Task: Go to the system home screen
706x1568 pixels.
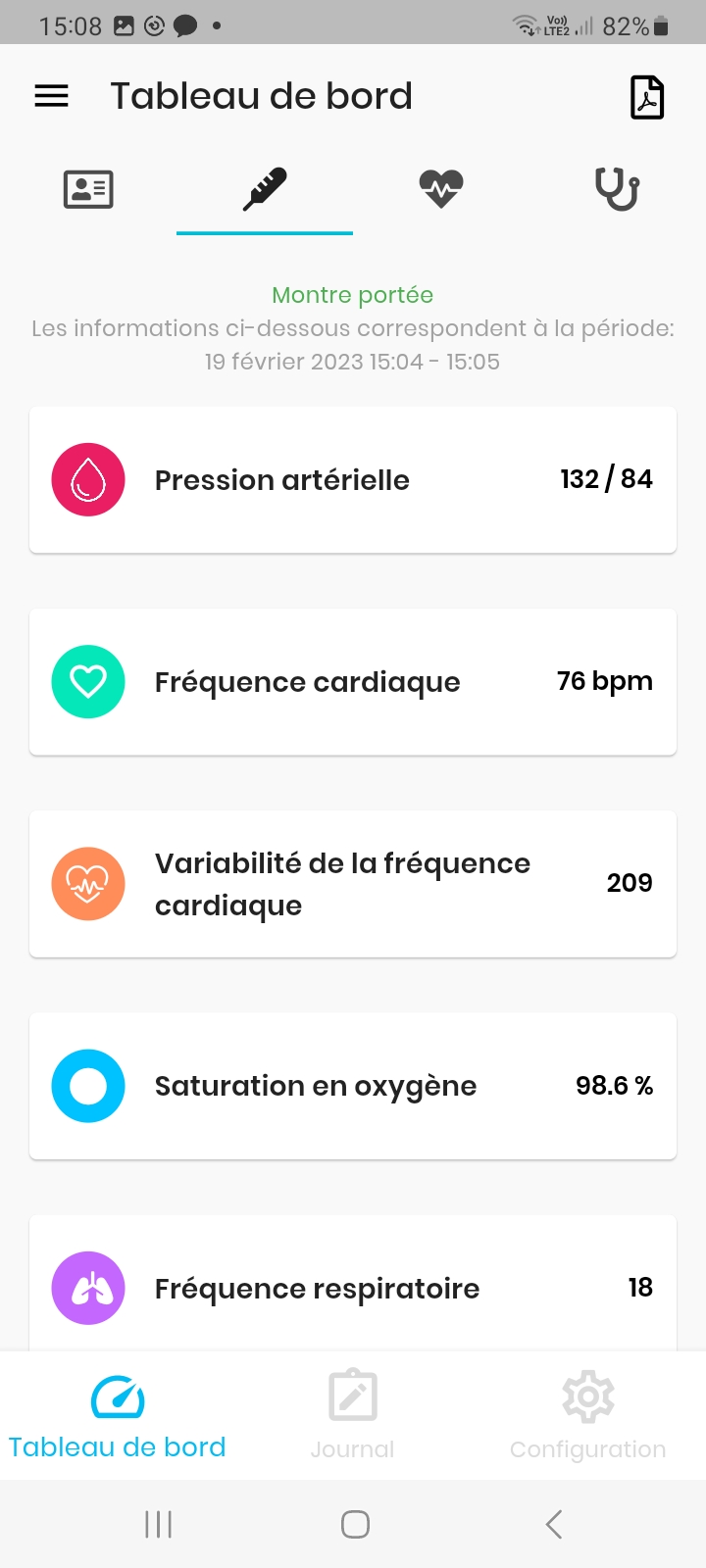Action: tap(355, 1524)
